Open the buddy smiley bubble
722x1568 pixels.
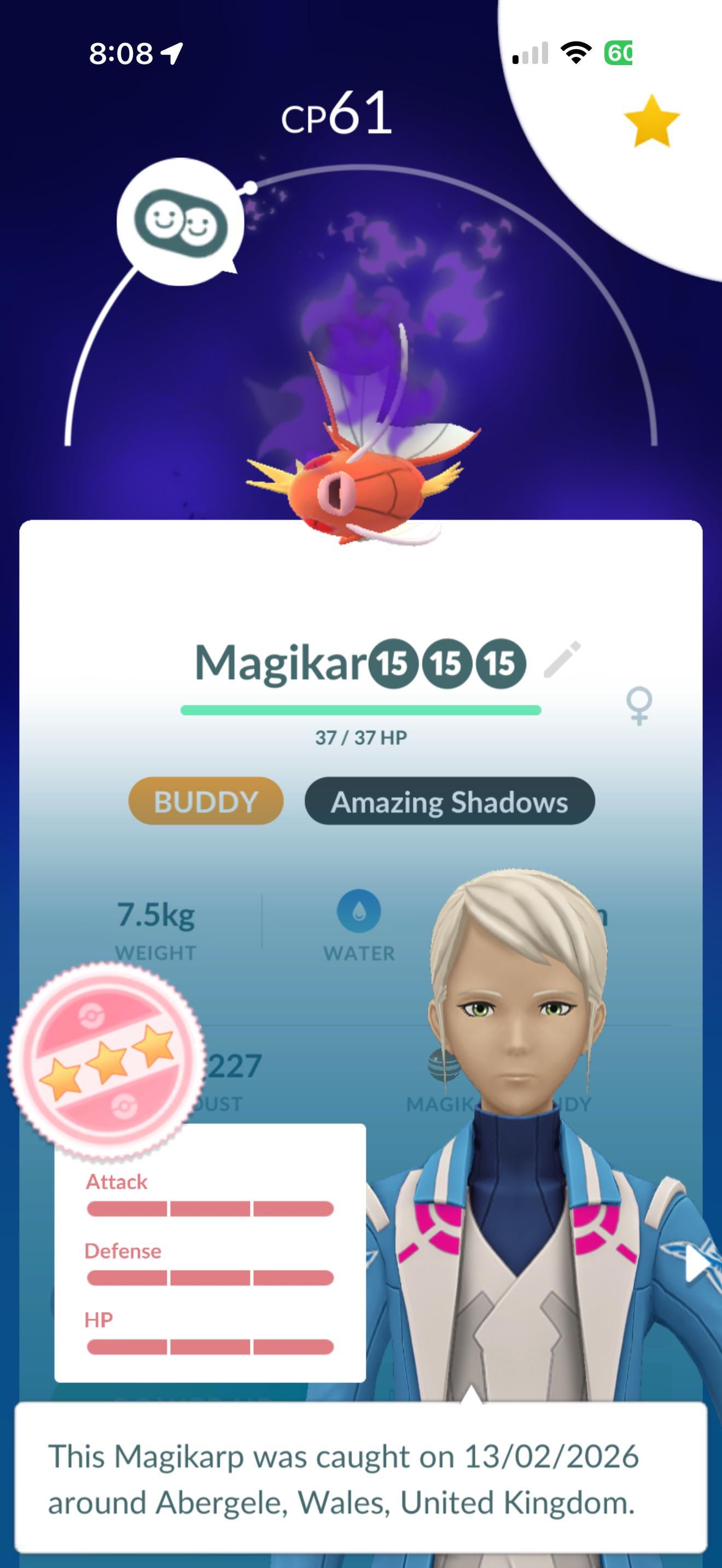pos(180,222)
